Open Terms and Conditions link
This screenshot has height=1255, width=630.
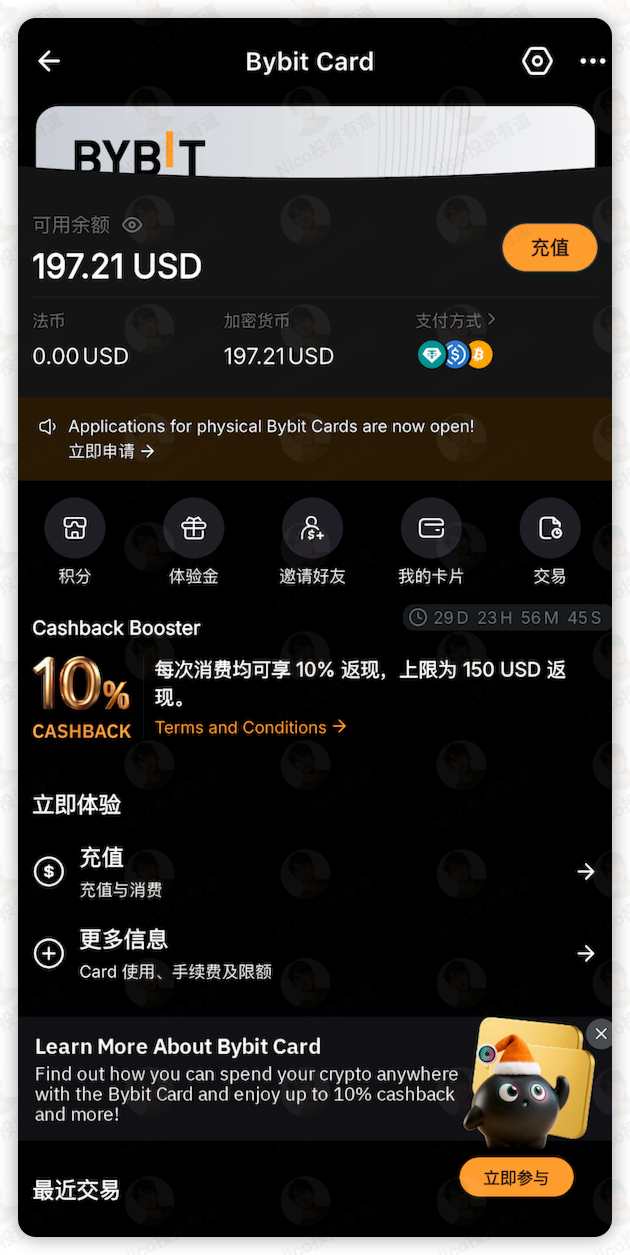pos(250,727)
